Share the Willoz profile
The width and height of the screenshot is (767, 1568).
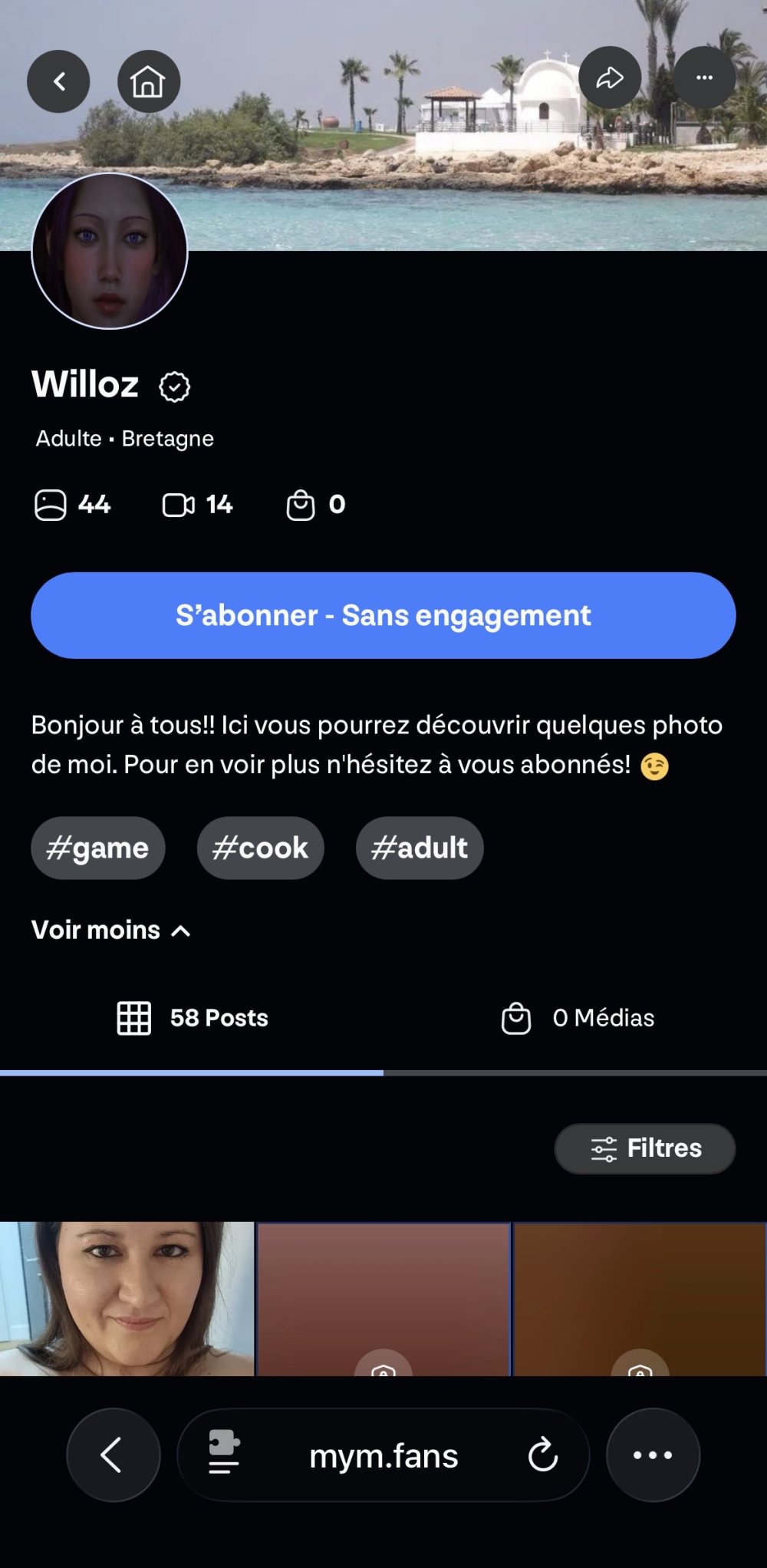coord(610,77)
